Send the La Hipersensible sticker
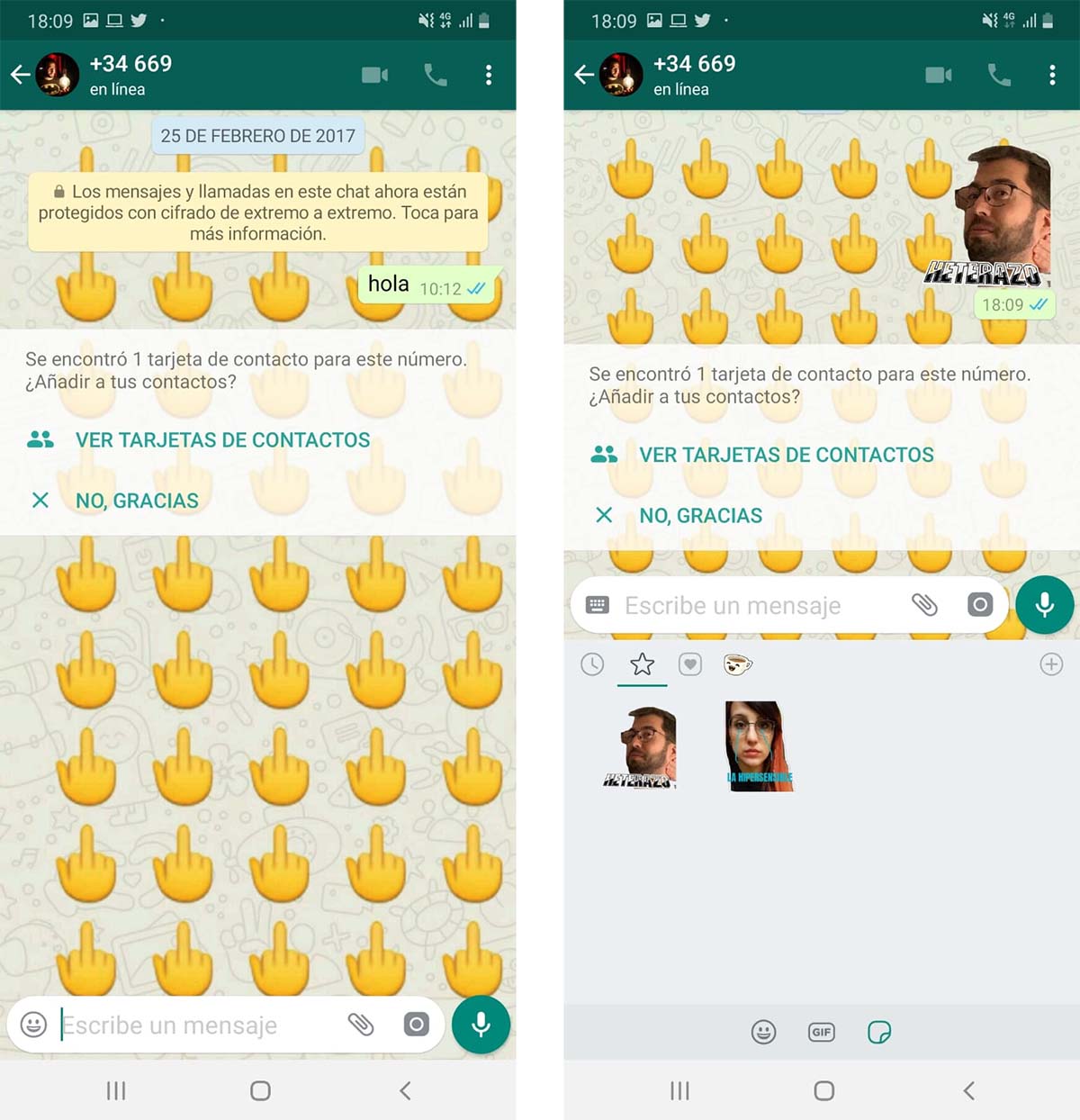This screenshot has width=1080, height=1120. coord(759,746)
